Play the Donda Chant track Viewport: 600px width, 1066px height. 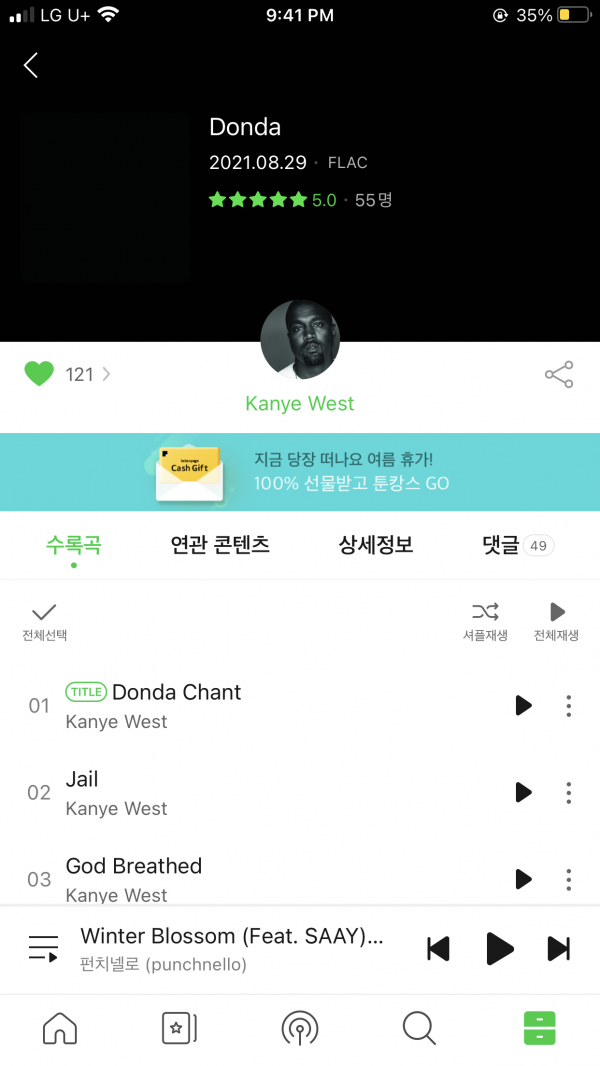[x=523, y=706]
